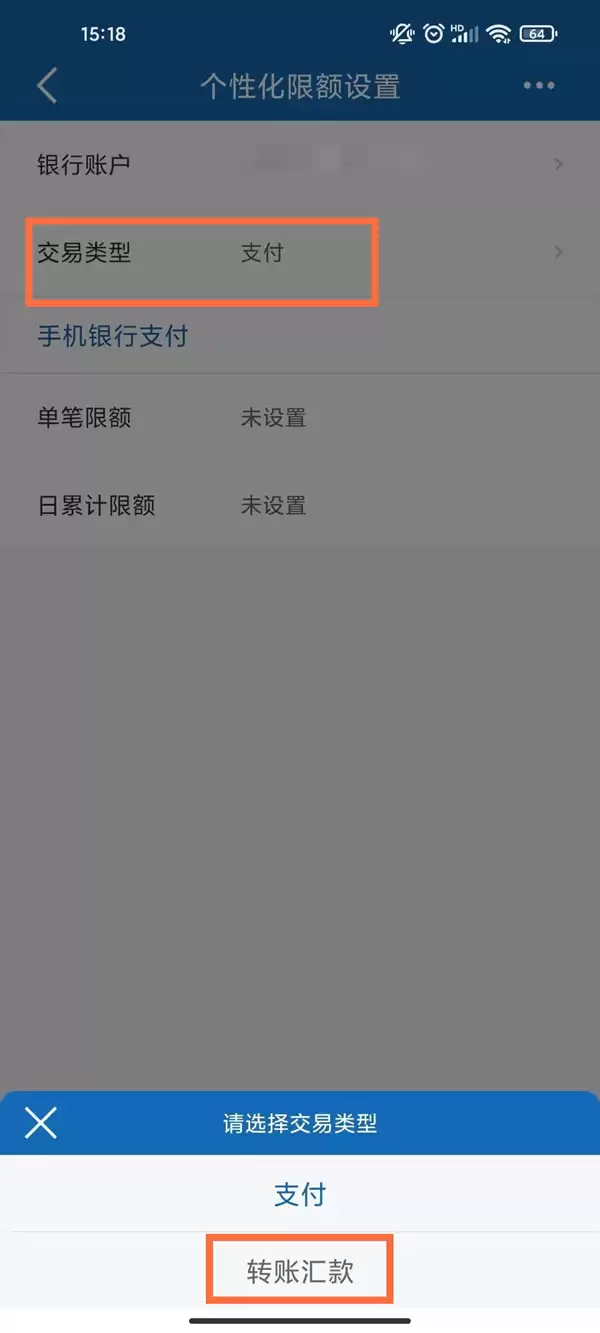
Task: Go back using the top-left arrow
Action: 46,86
